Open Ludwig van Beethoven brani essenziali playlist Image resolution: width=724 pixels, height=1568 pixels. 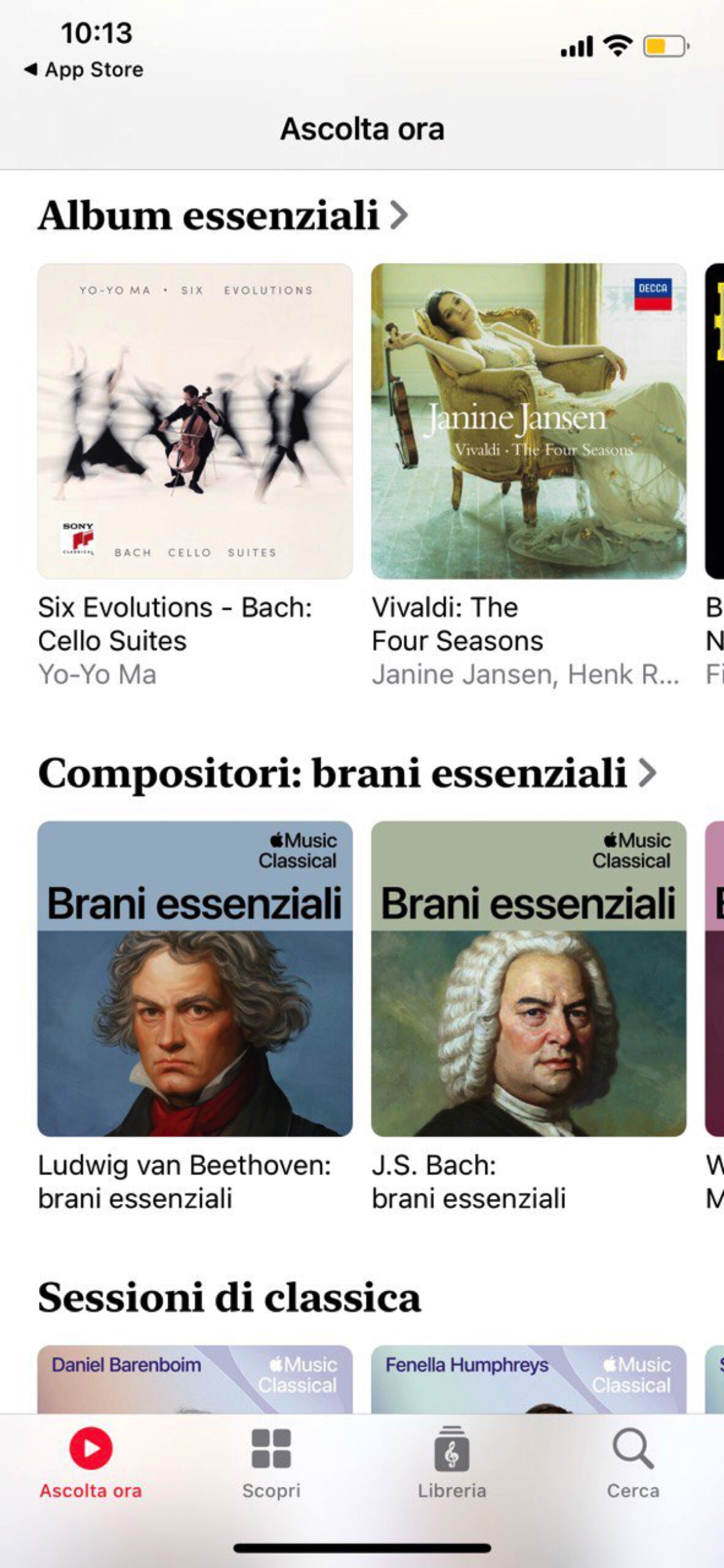coord(195,979)
